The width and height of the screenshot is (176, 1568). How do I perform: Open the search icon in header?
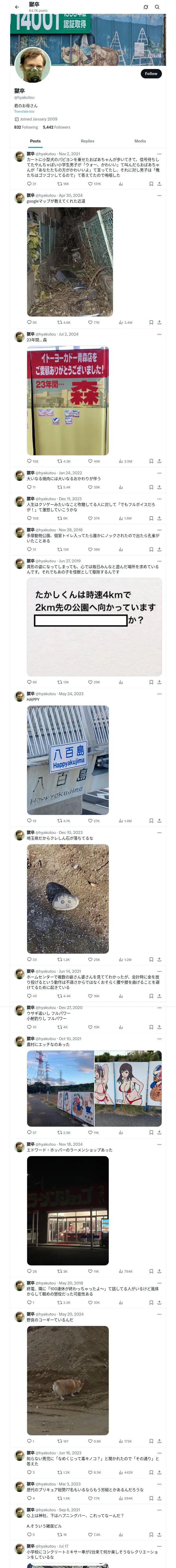(x=157, y=7)
